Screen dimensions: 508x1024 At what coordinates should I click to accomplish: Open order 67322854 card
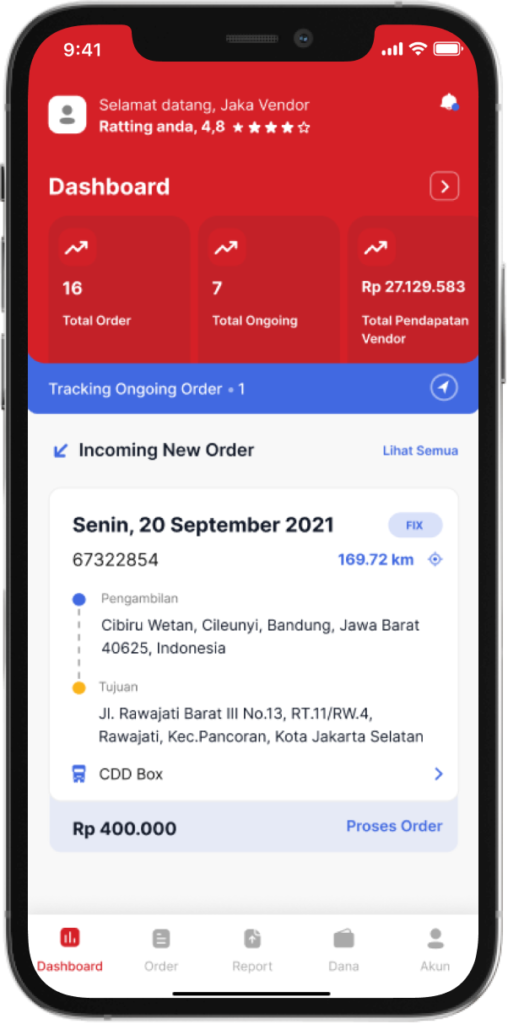pyautogui.click(x=253, y=644)
